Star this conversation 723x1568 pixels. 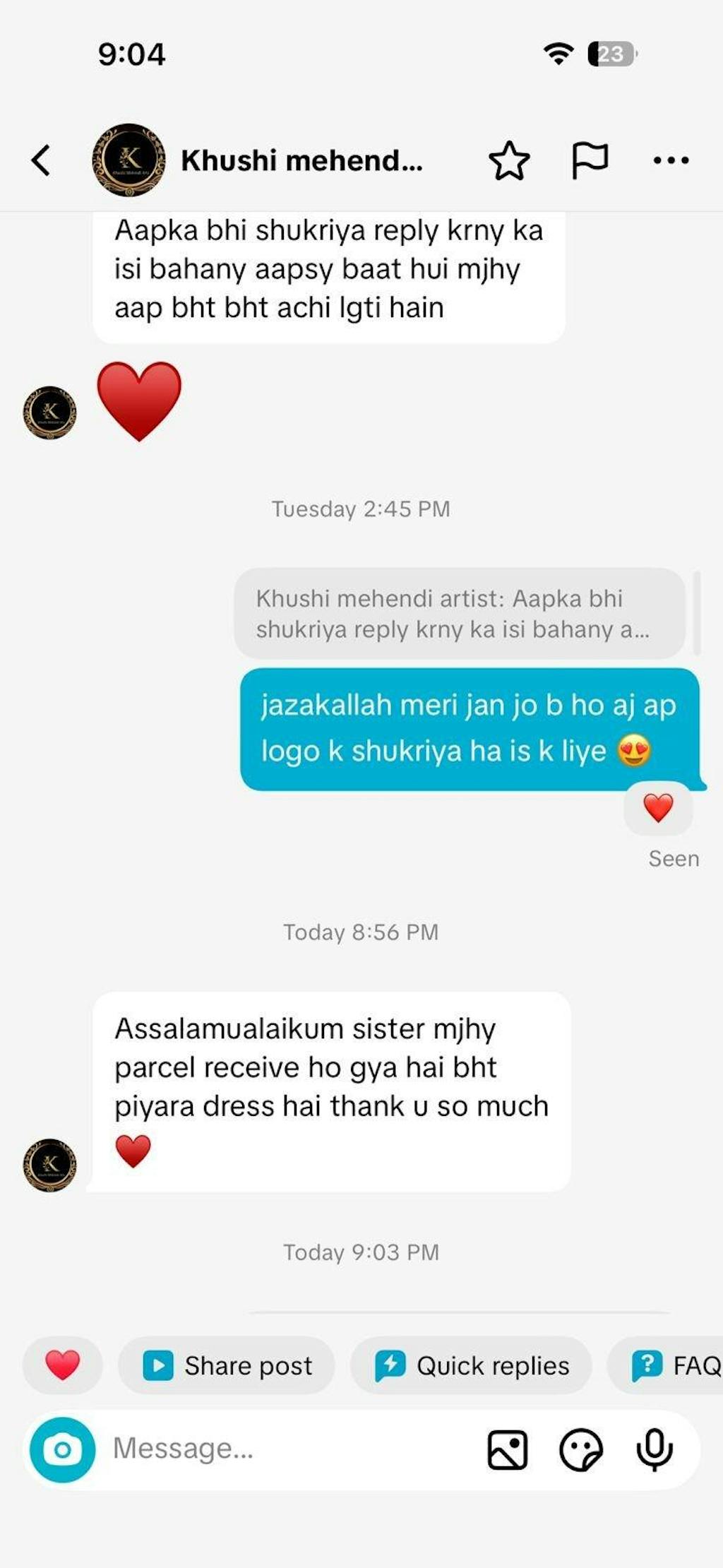click(x=509, y=161)
